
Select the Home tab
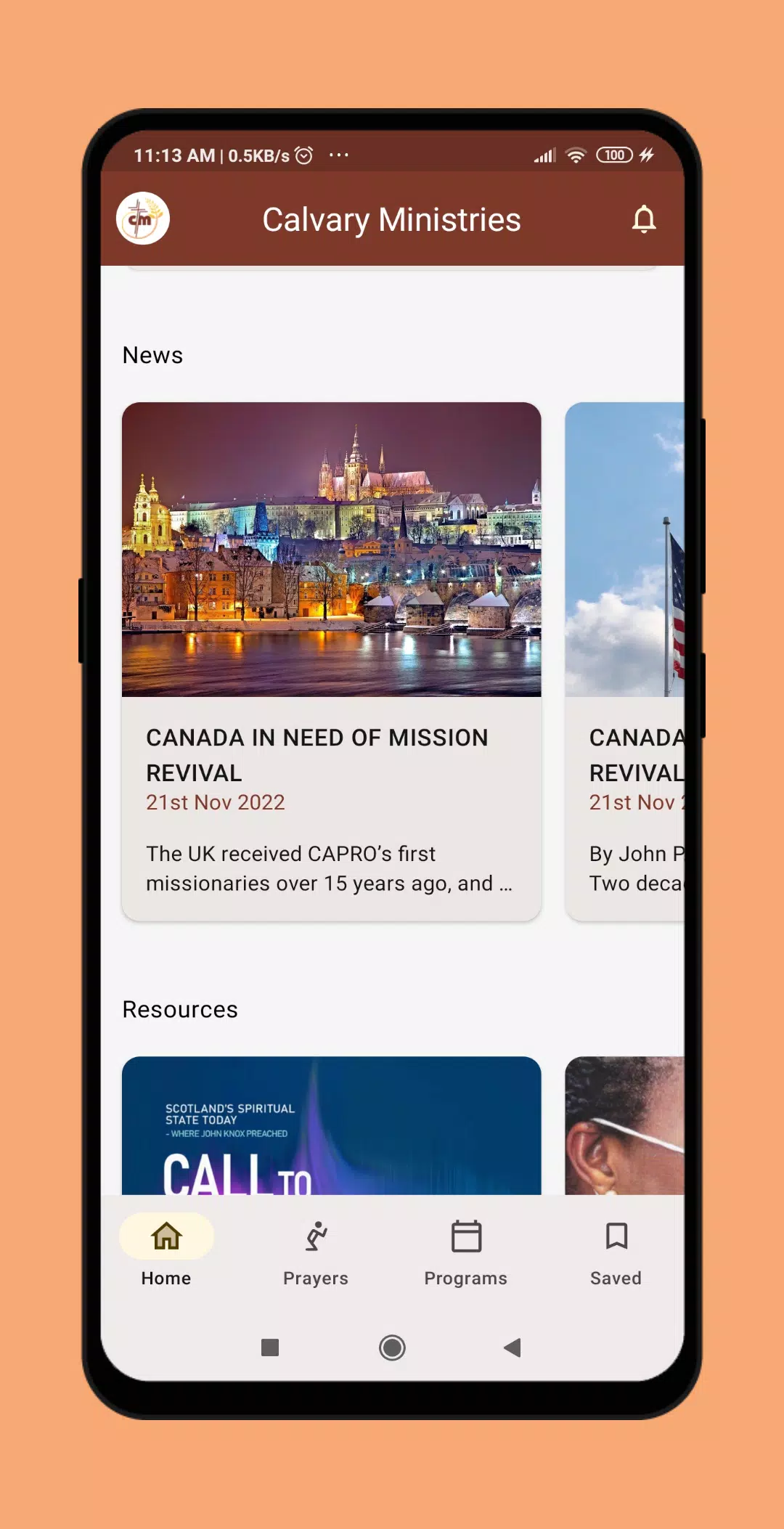[166, 1254]
